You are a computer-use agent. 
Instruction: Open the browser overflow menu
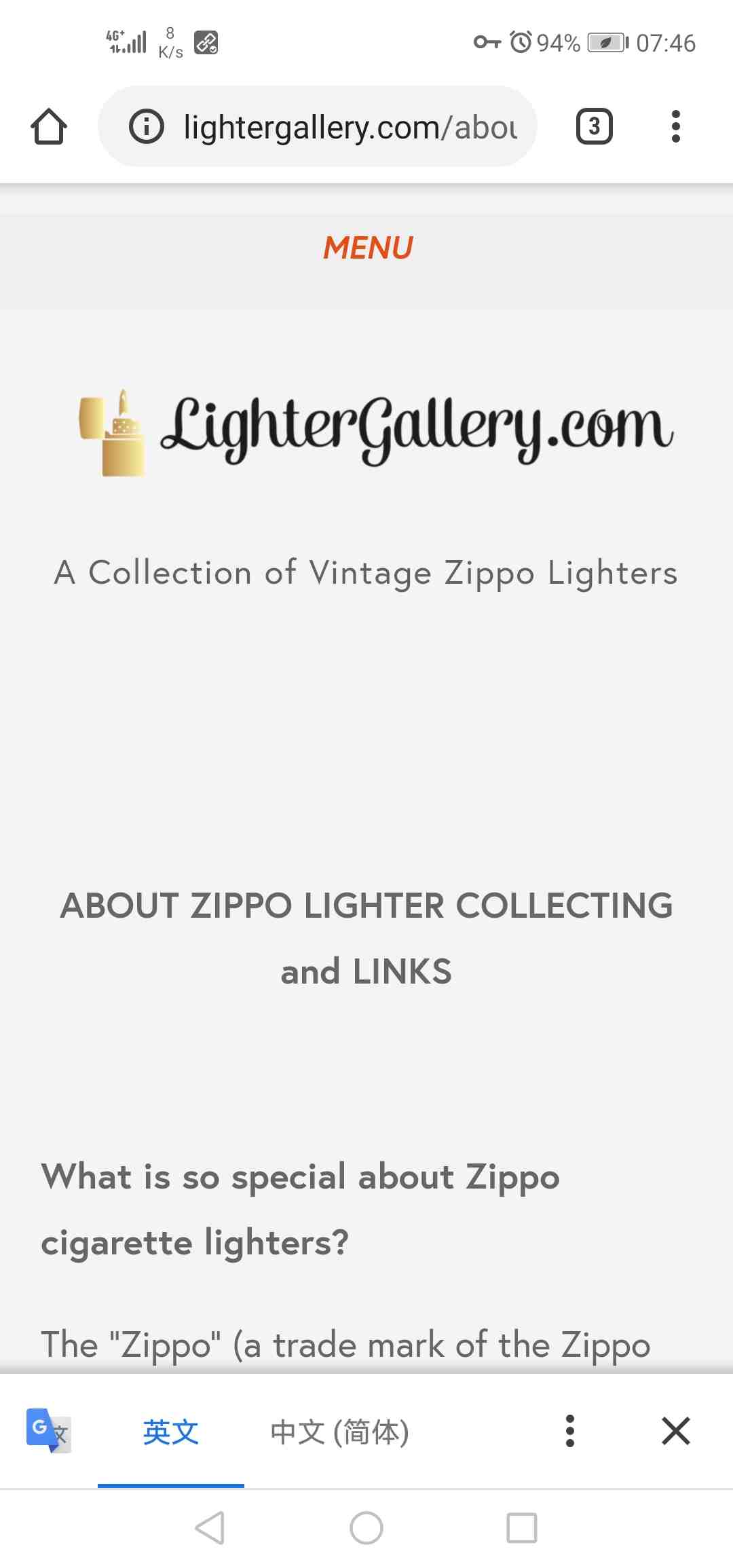pyautogui.click(x=675, y=127)
